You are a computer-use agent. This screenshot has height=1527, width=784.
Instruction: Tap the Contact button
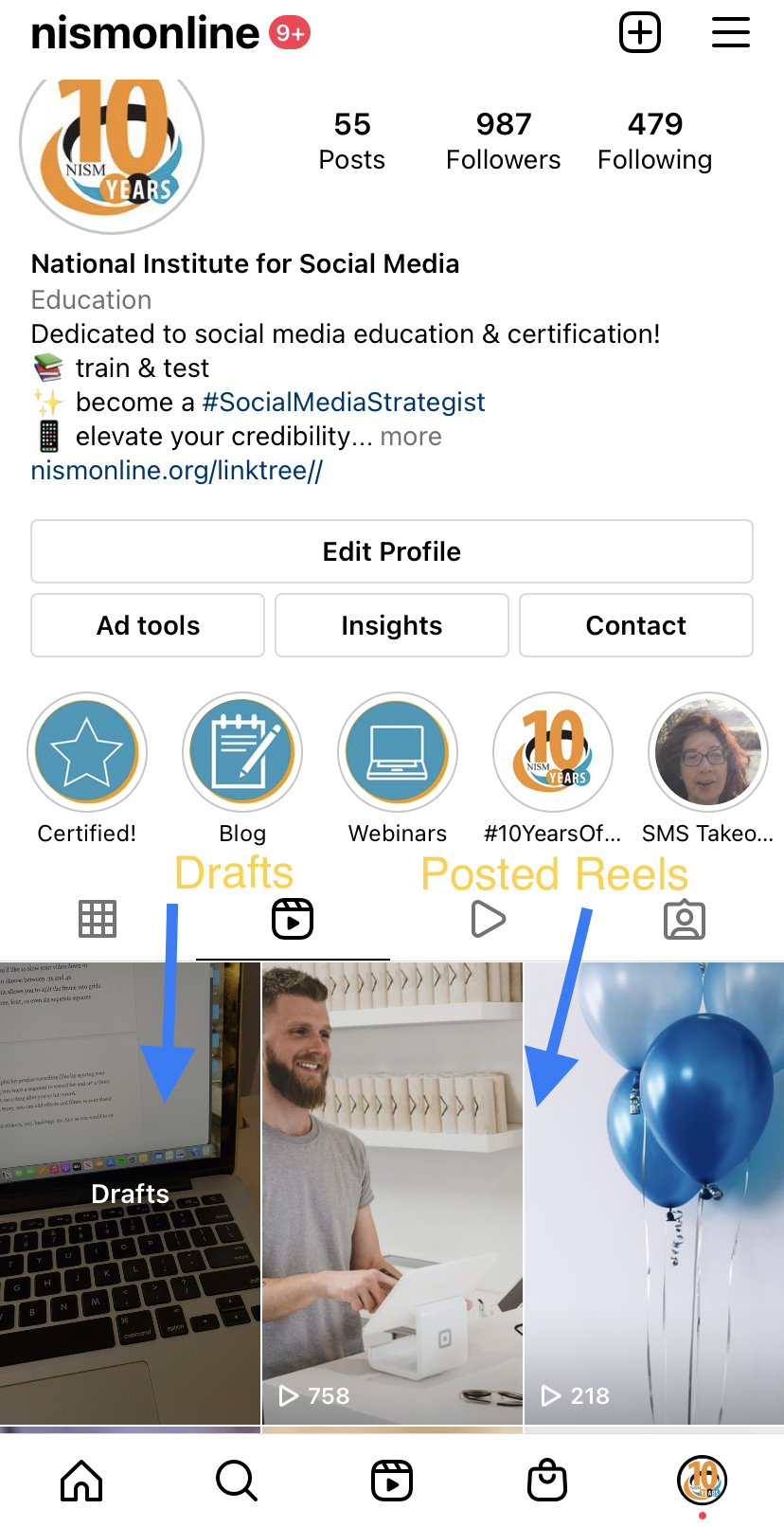tap(636, 625)
